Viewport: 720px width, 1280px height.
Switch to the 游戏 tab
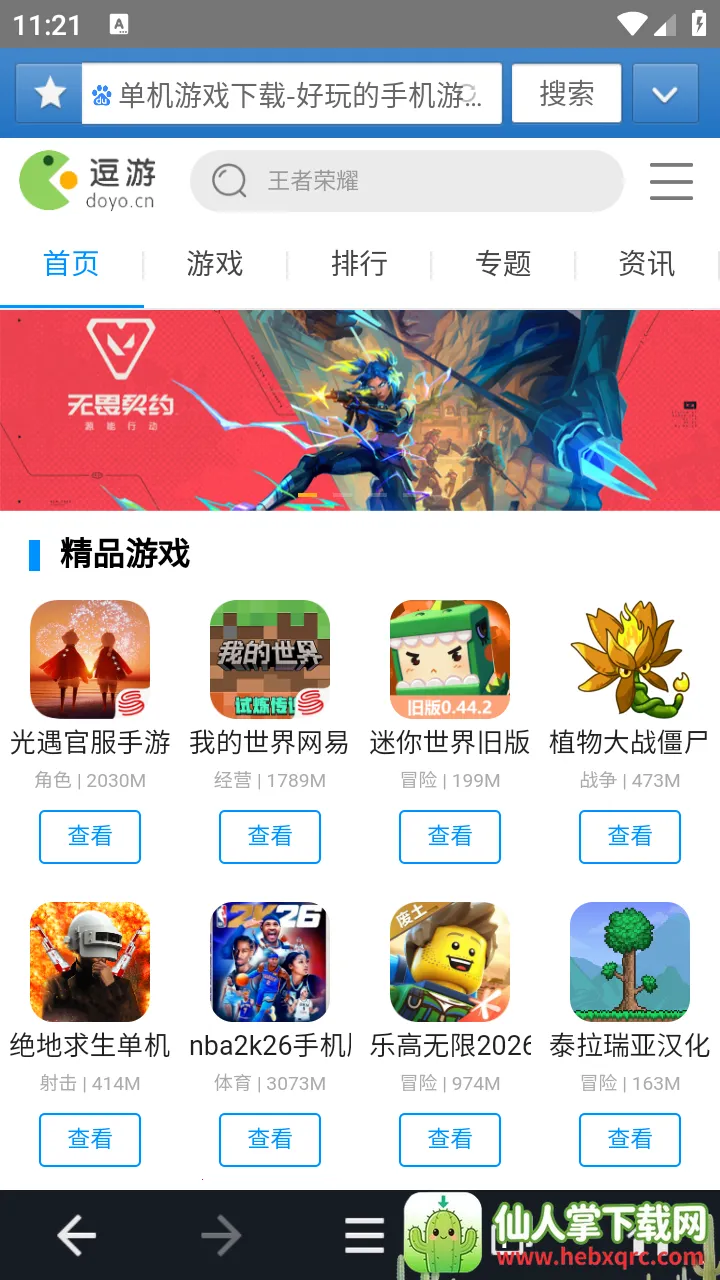click(x=215, y=264)
